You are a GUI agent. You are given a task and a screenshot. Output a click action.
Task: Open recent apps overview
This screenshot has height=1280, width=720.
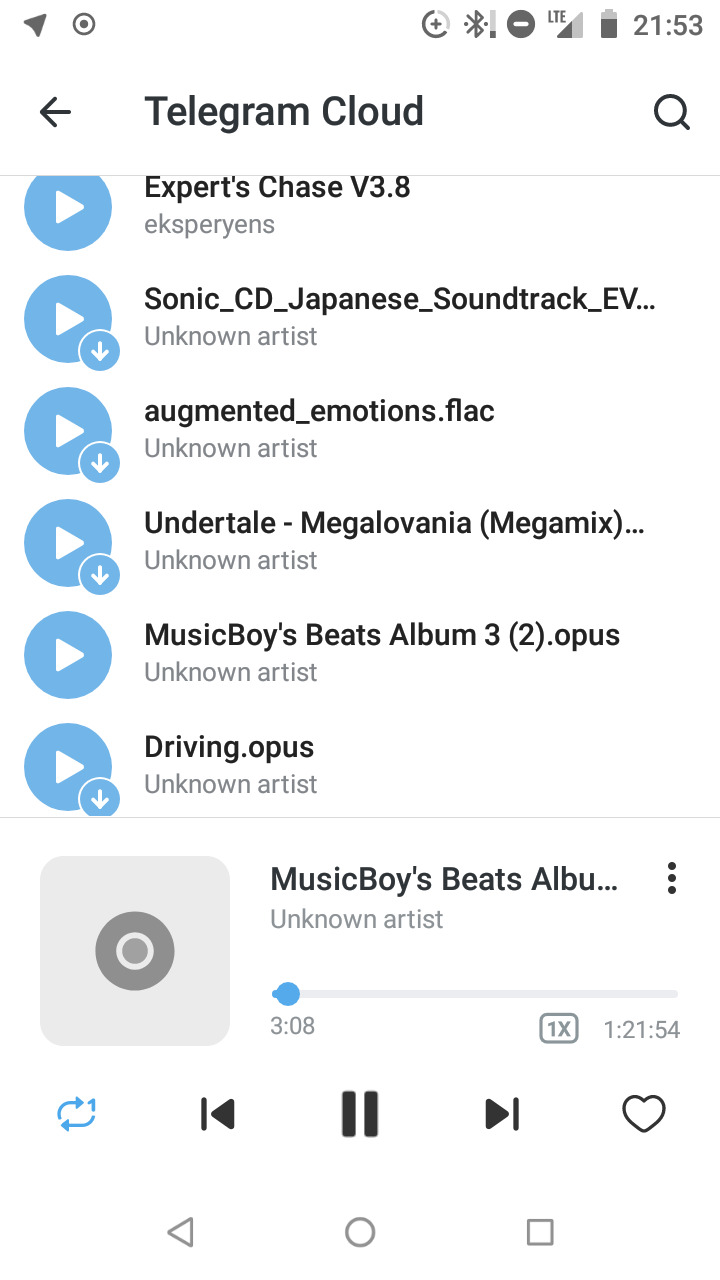pyautogui.click(x=540, y=1232)
